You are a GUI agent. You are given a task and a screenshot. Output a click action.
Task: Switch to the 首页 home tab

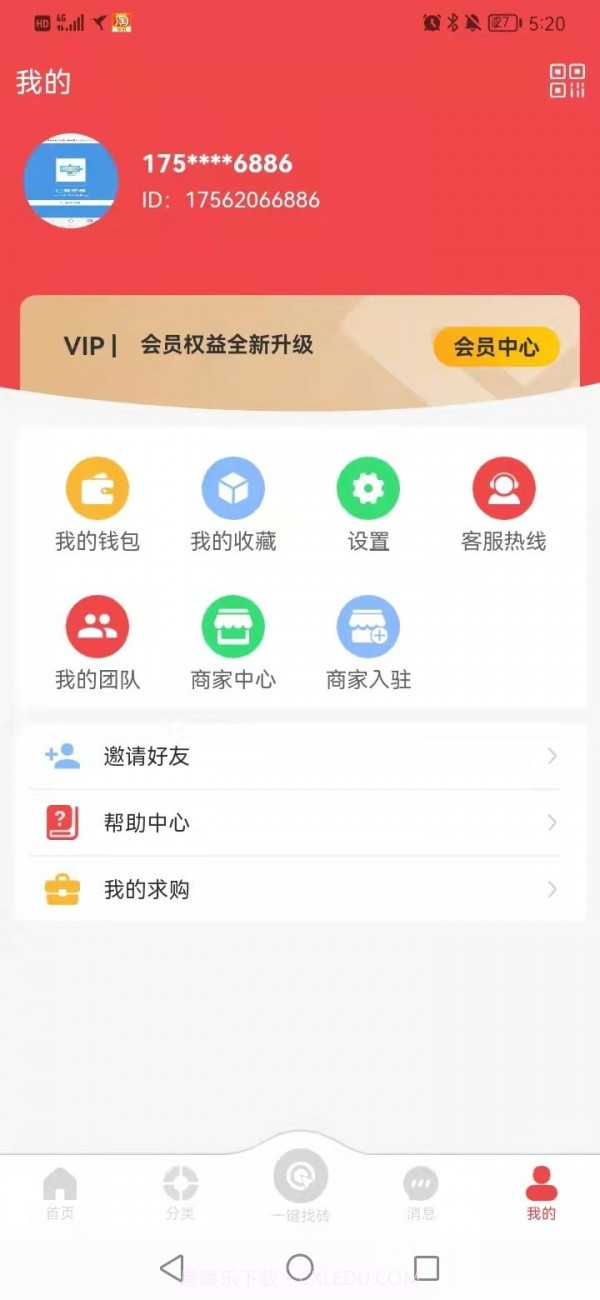point(60,1194)
